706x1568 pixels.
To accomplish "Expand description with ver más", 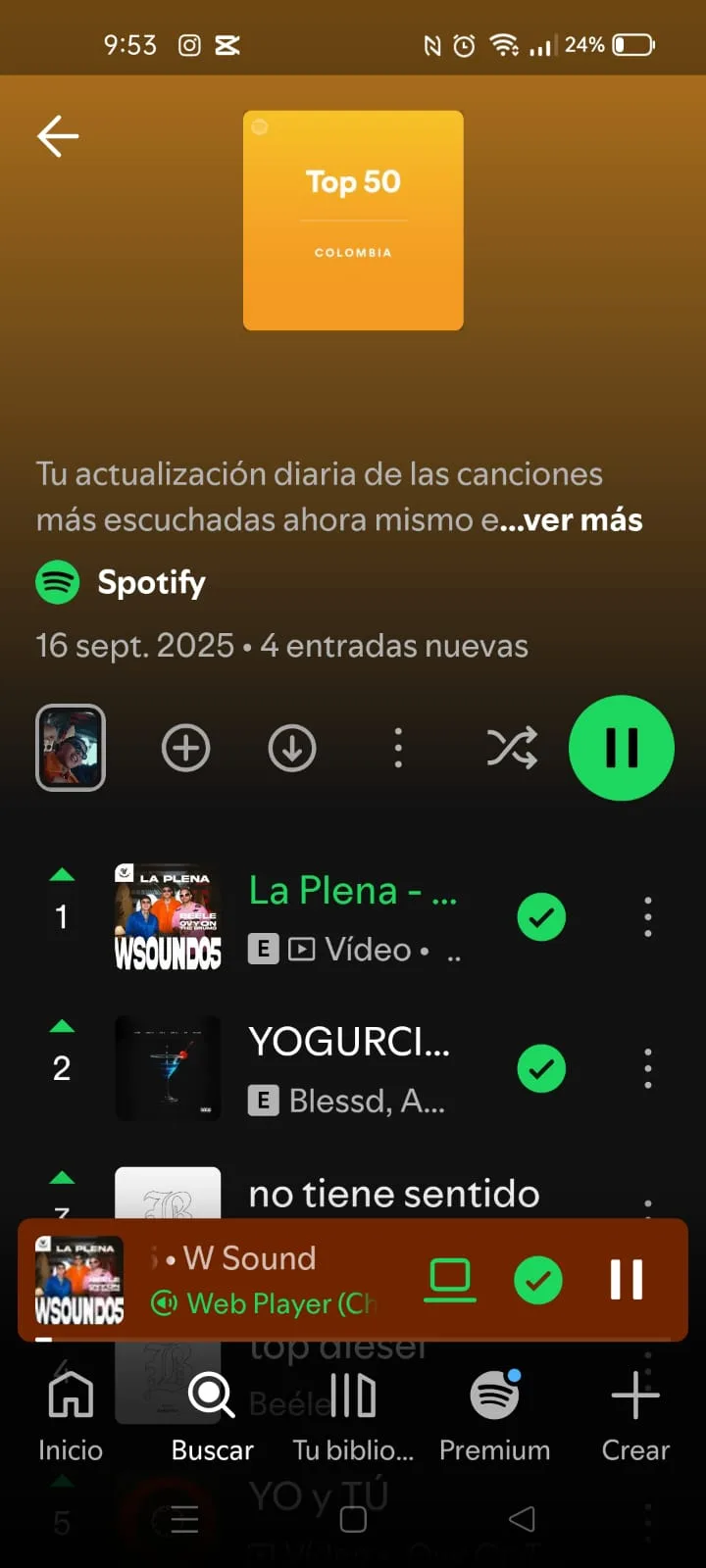I will (x=581, y=519).
